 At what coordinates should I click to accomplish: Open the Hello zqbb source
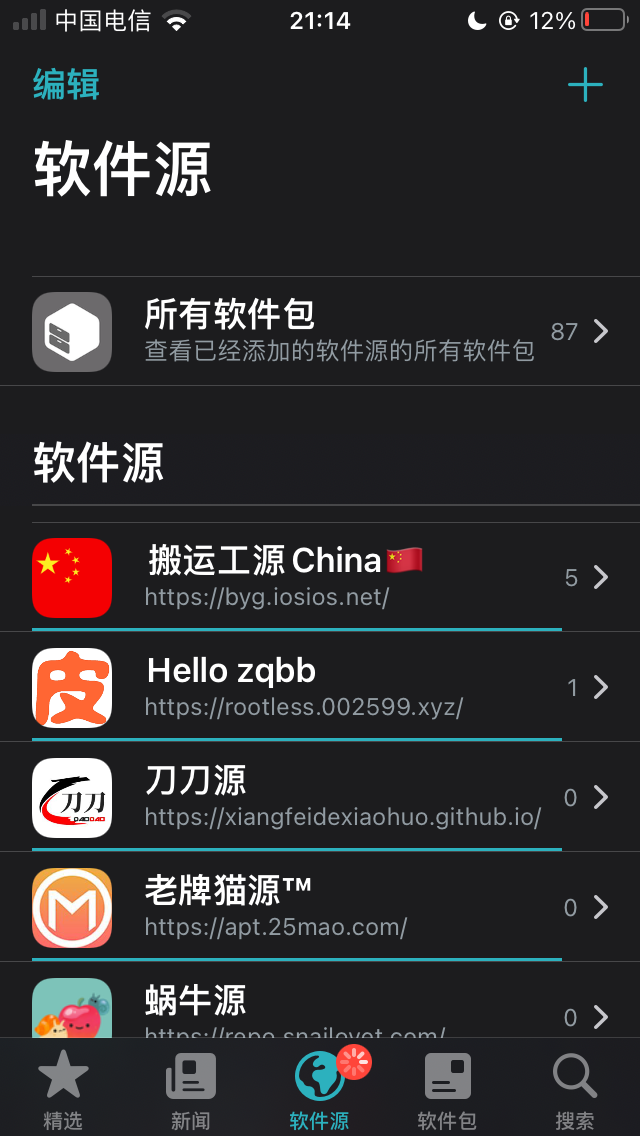point(320,687)
